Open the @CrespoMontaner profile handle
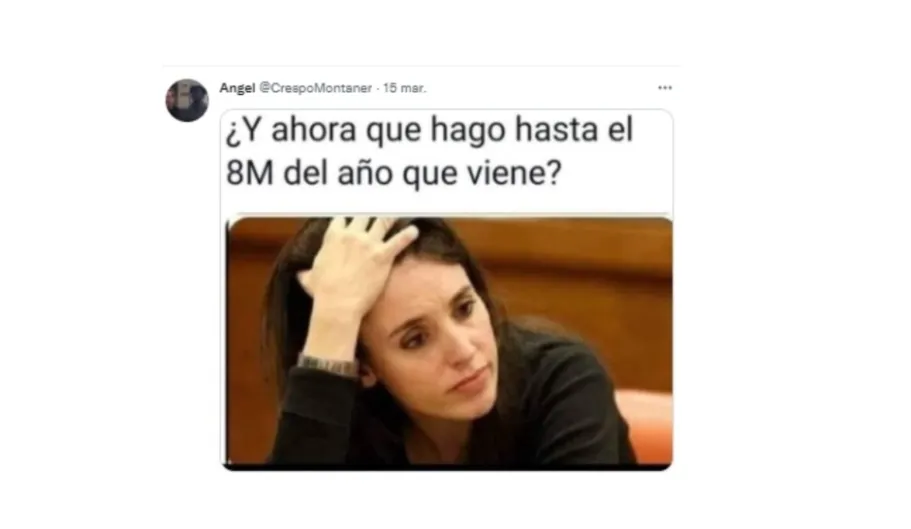The image size is (911, 529). [x=315, y=88]
